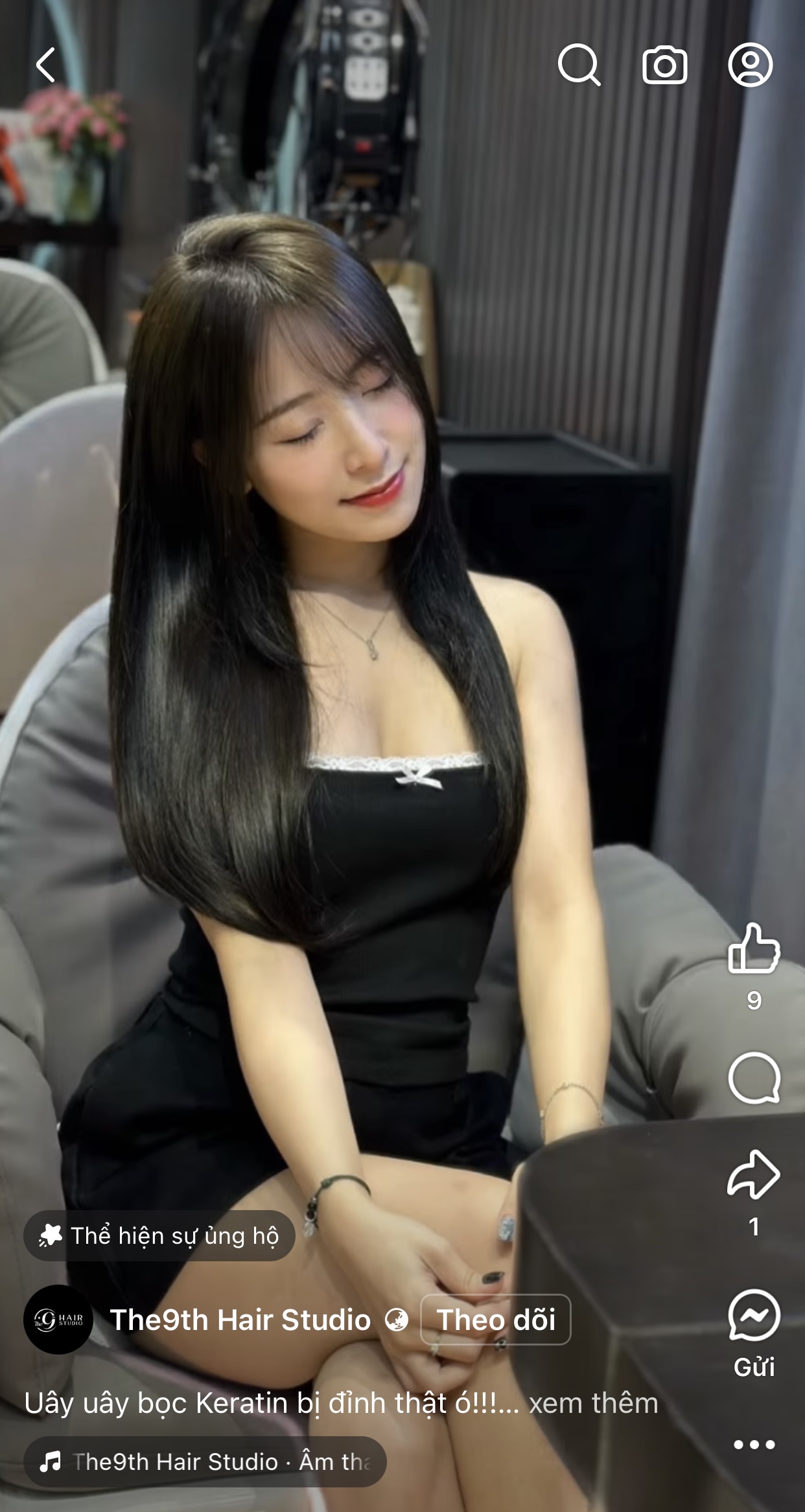The height and width of the screenshot is (1512, 805).
Task: Open the camera to create a reel
Action: tap(664, 65)
